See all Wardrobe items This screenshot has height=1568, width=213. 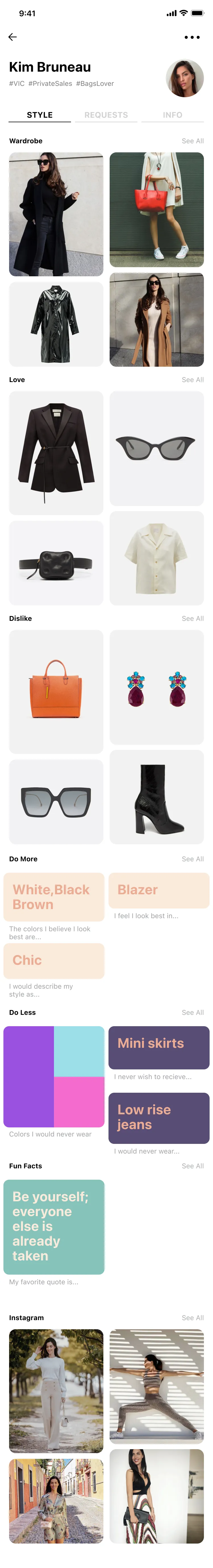tap(192, 141)
